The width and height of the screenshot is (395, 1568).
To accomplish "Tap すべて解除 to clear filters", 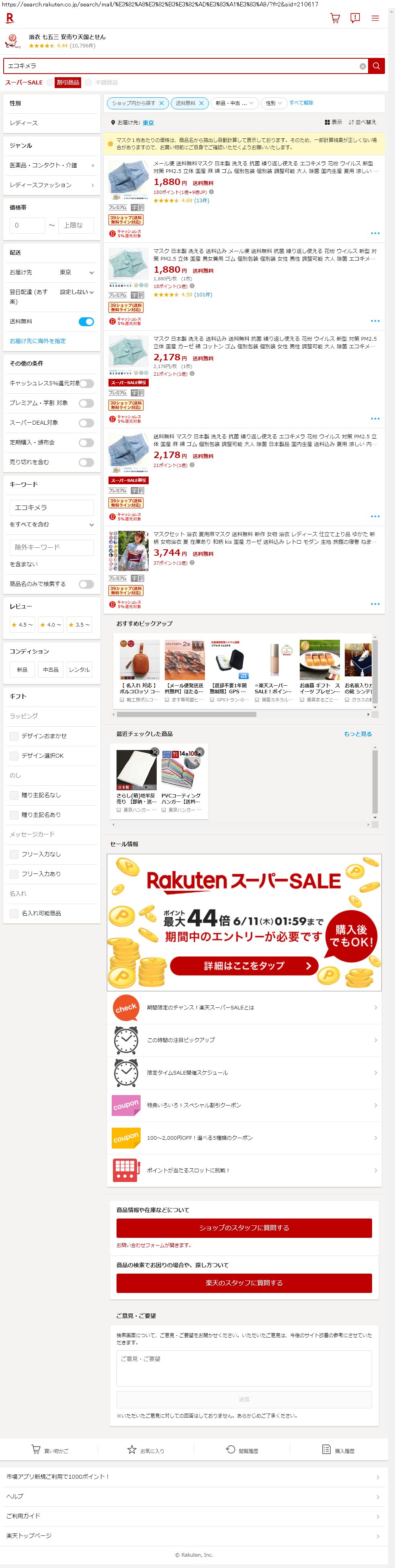I will 301,103.
